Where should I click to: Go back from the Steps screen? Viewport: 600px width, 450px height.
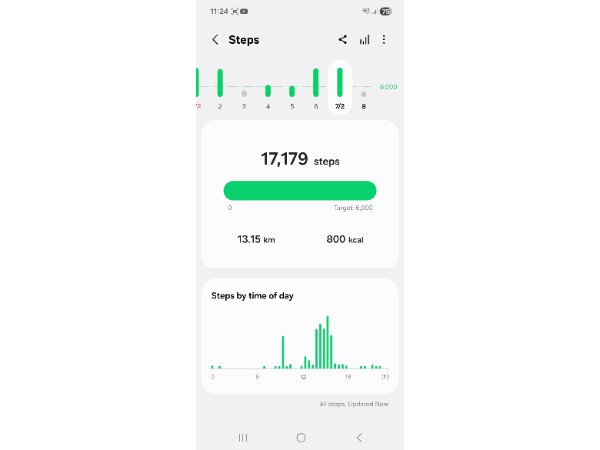[215, 40]
